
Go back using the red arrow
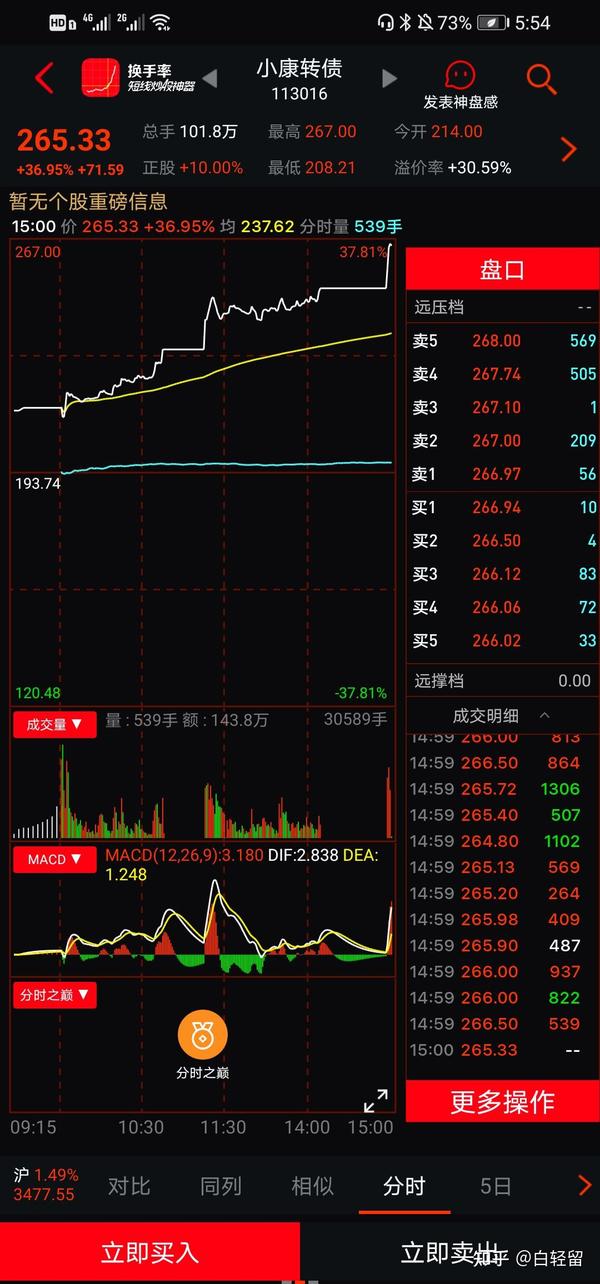pyautogui.click(x=44, y=78)
